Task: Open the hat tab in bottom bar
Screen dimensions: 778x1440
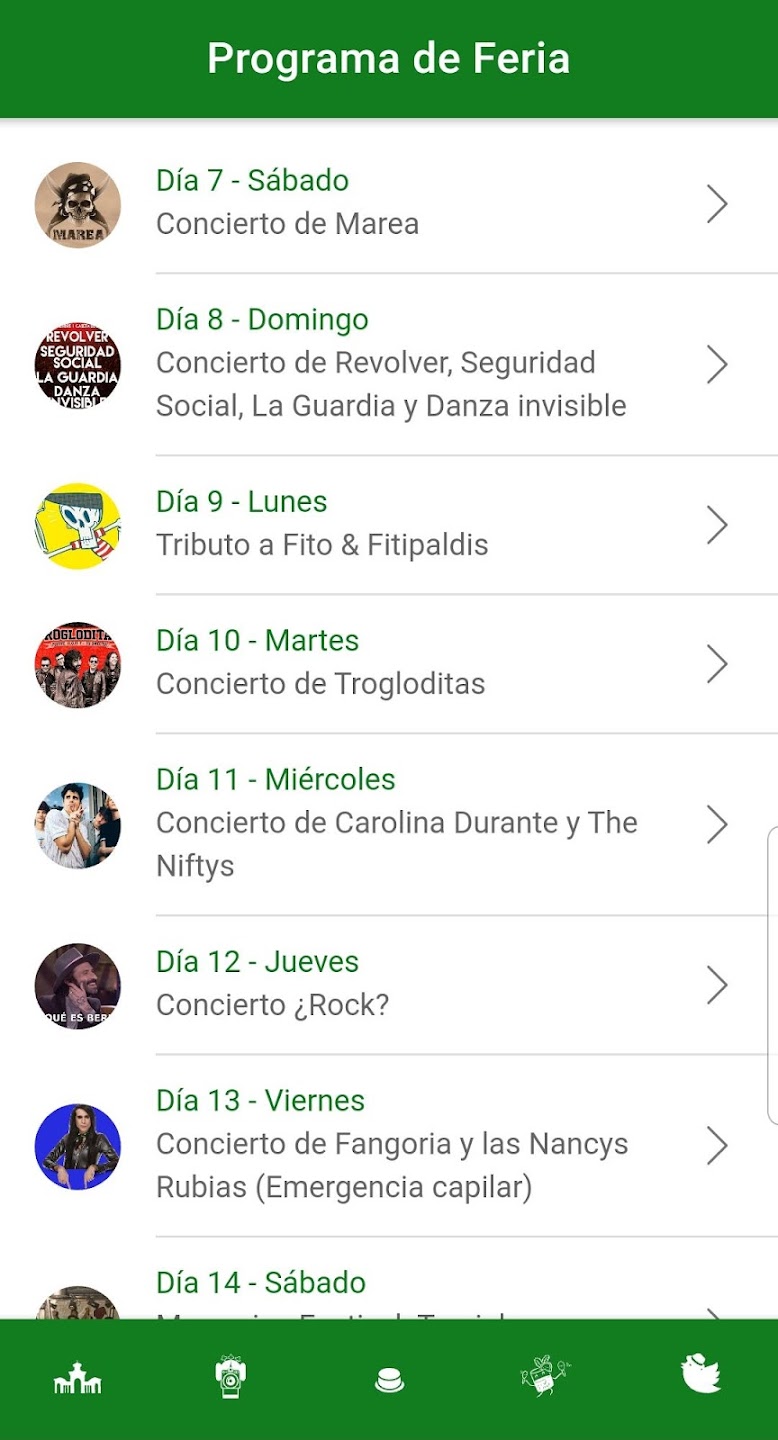Action: click(x=389, y=1380)
